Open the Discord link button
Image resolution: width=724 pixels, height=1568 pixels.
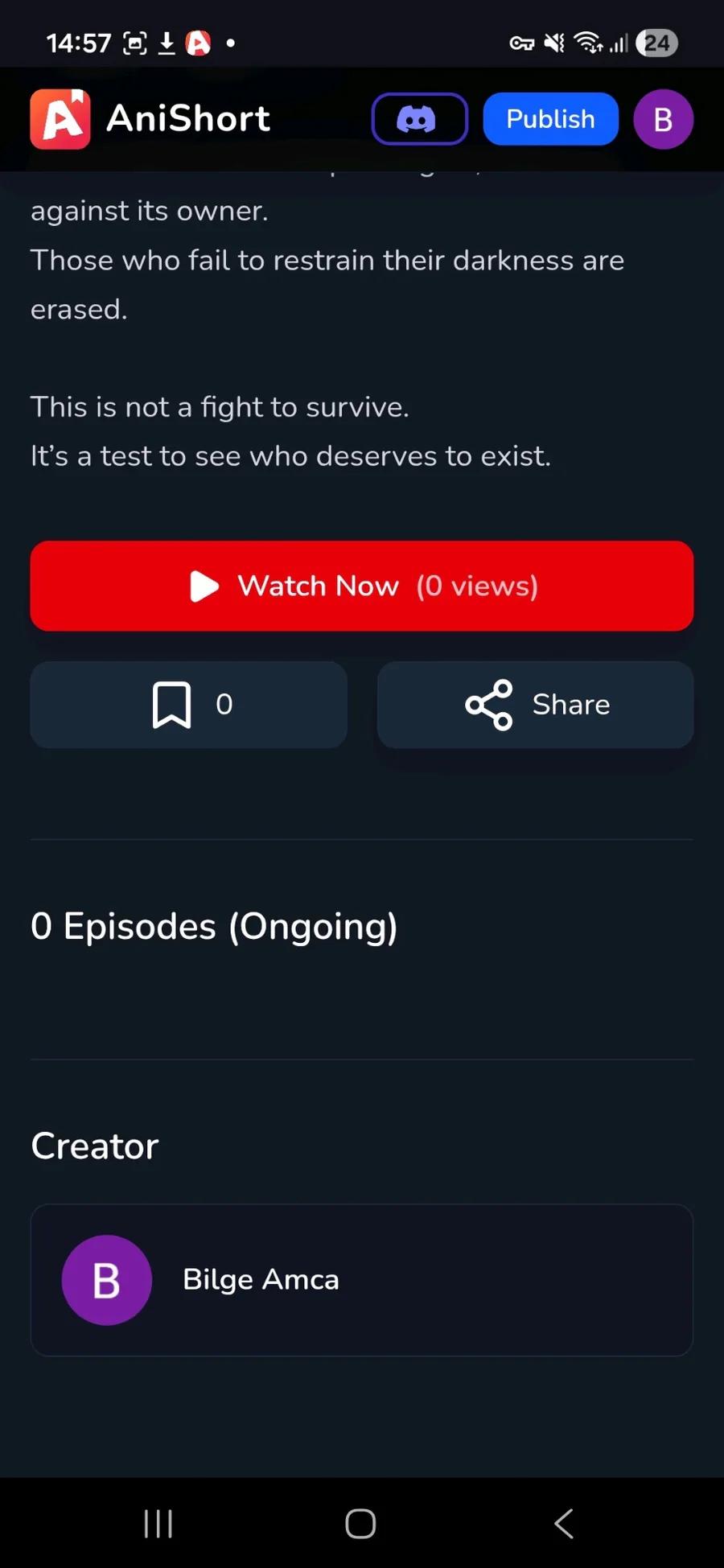coord(419,119)
